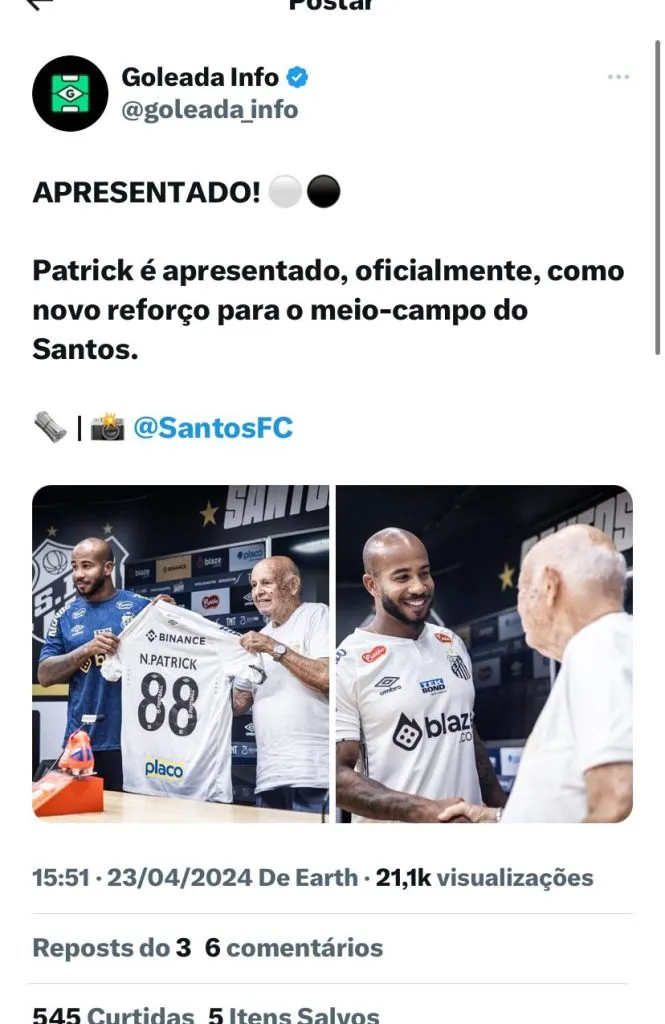View the photo with the number 88 jersey

181,654
